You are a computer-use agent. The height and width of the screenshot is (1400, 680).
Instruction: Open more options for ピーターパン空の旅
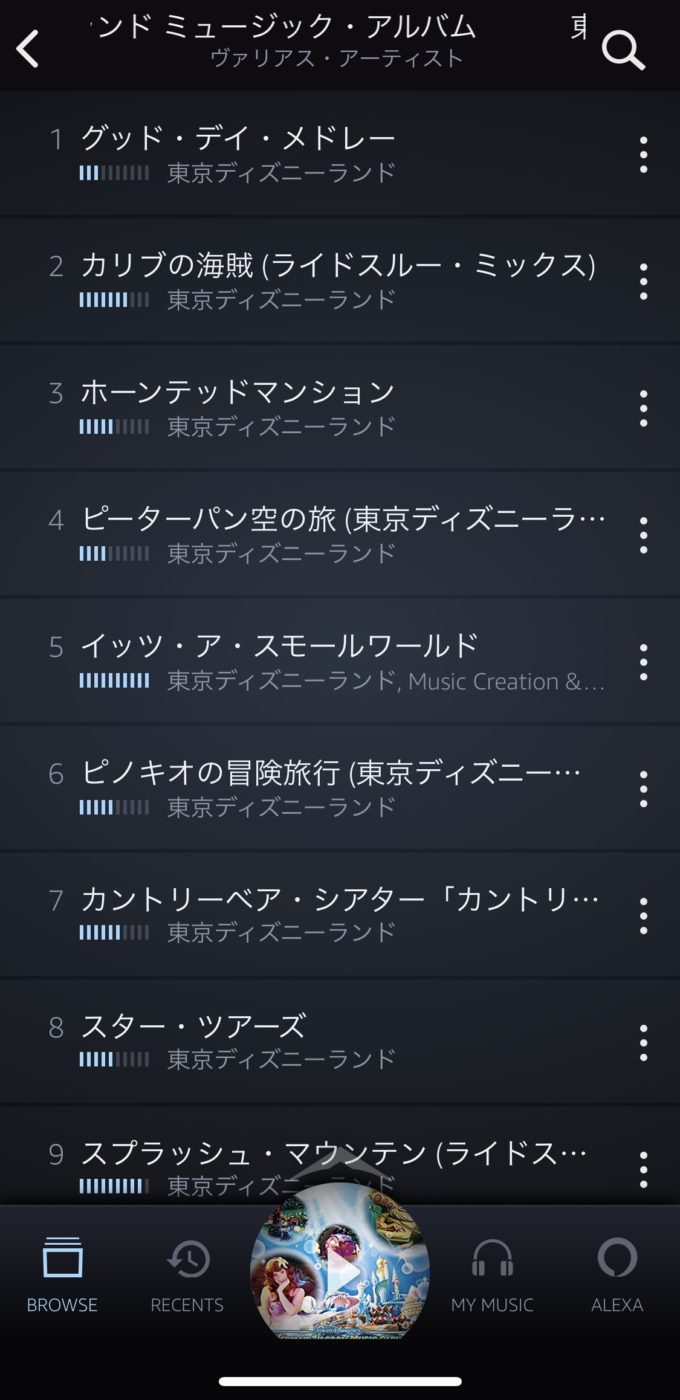pos(643,535)
